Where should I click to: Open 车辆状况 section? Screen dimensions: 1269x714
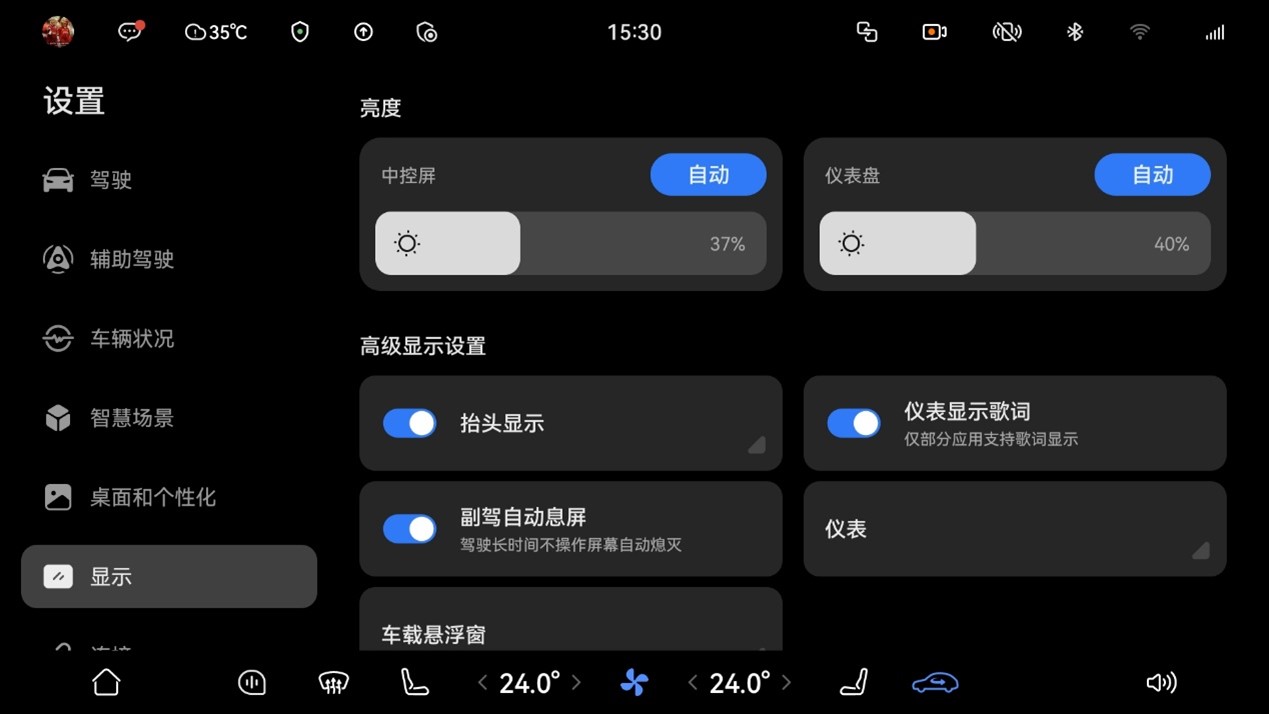pyautogui.click(x=131, y=339)
